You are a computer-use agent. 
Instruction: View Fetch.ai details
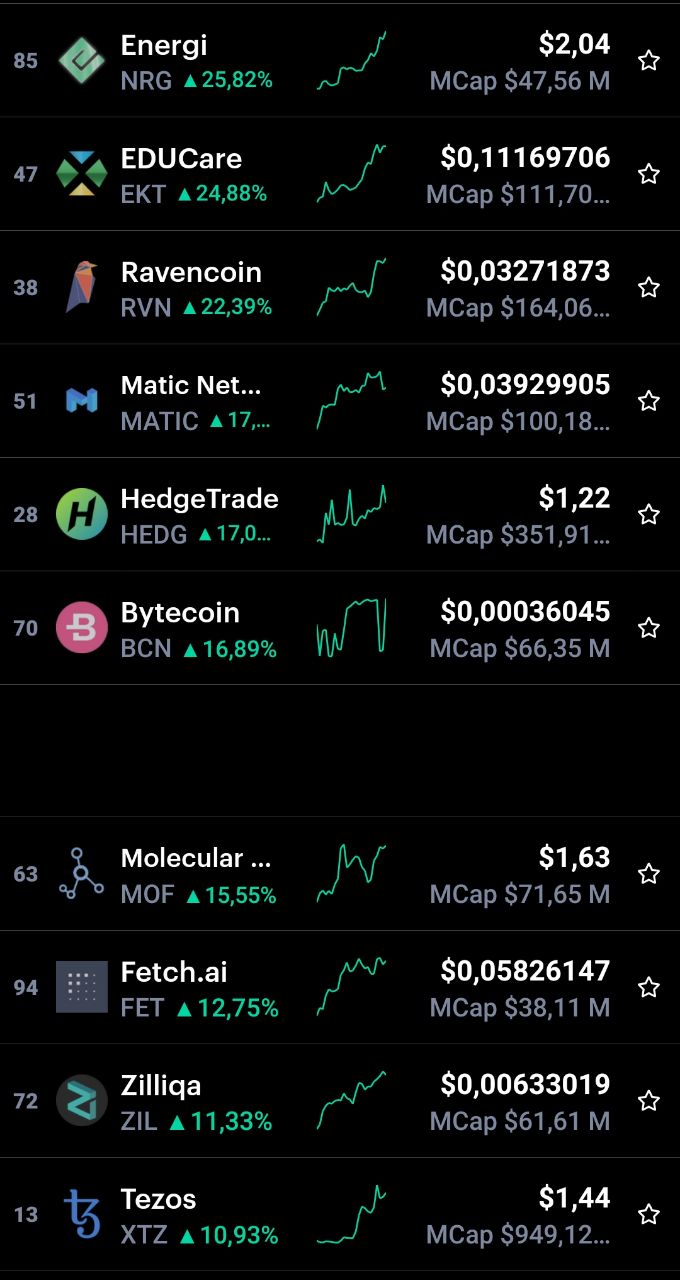point(340,988)
